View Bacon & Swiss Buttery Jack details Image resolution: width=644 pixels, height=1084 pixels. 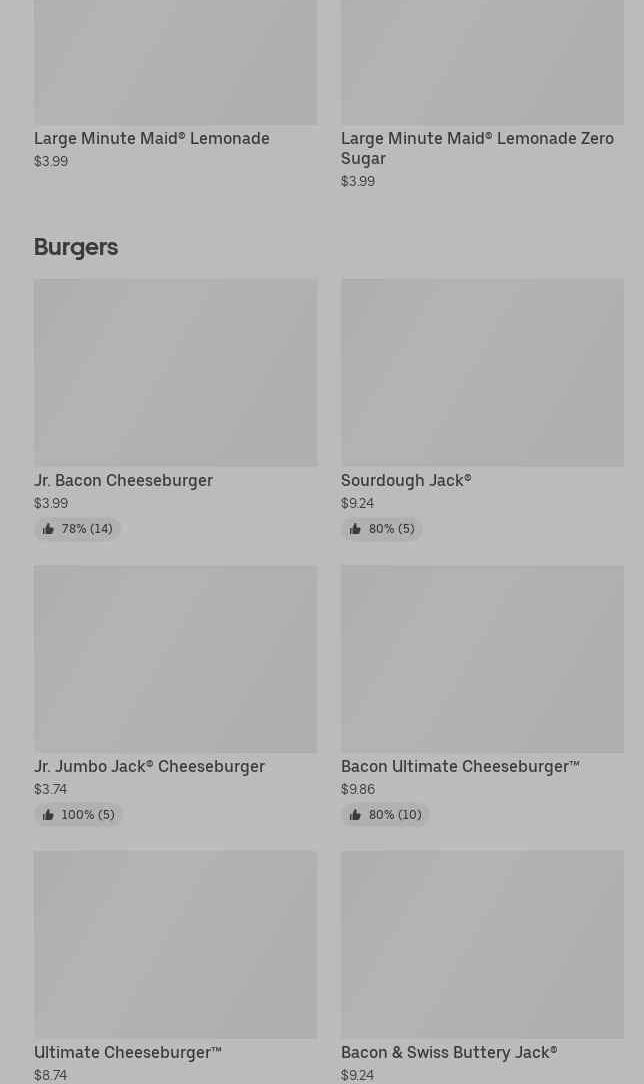482,967
